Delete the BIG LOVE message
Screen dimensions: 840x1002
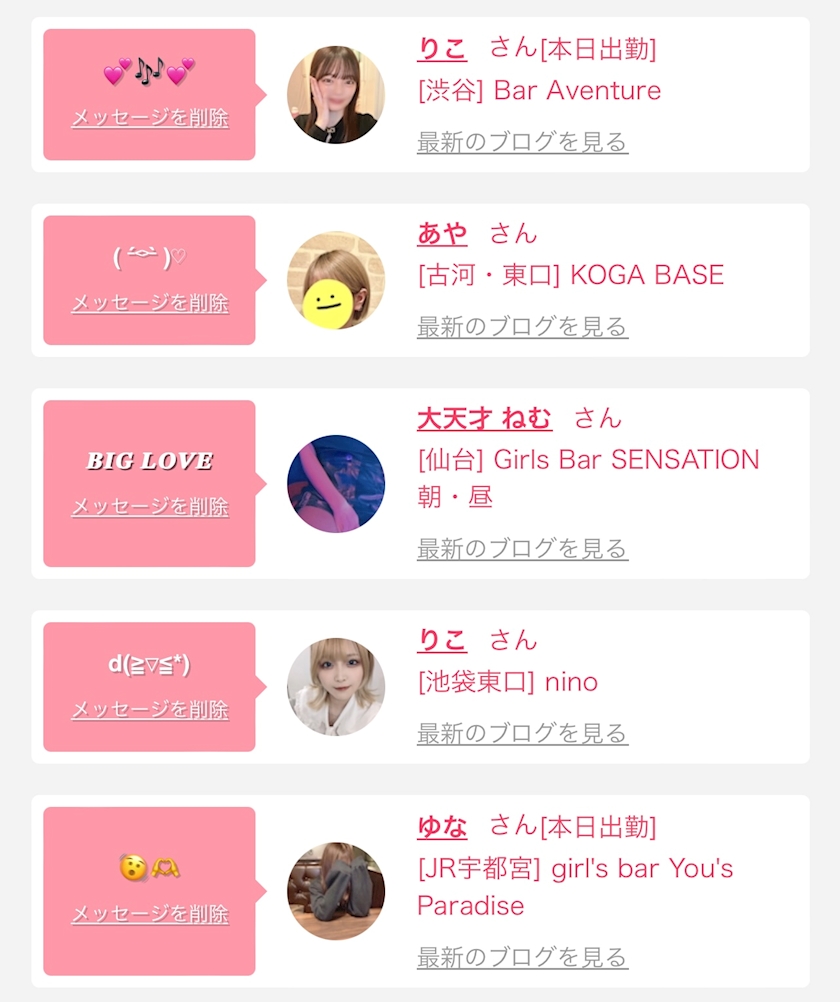click(x=150, y=507)
